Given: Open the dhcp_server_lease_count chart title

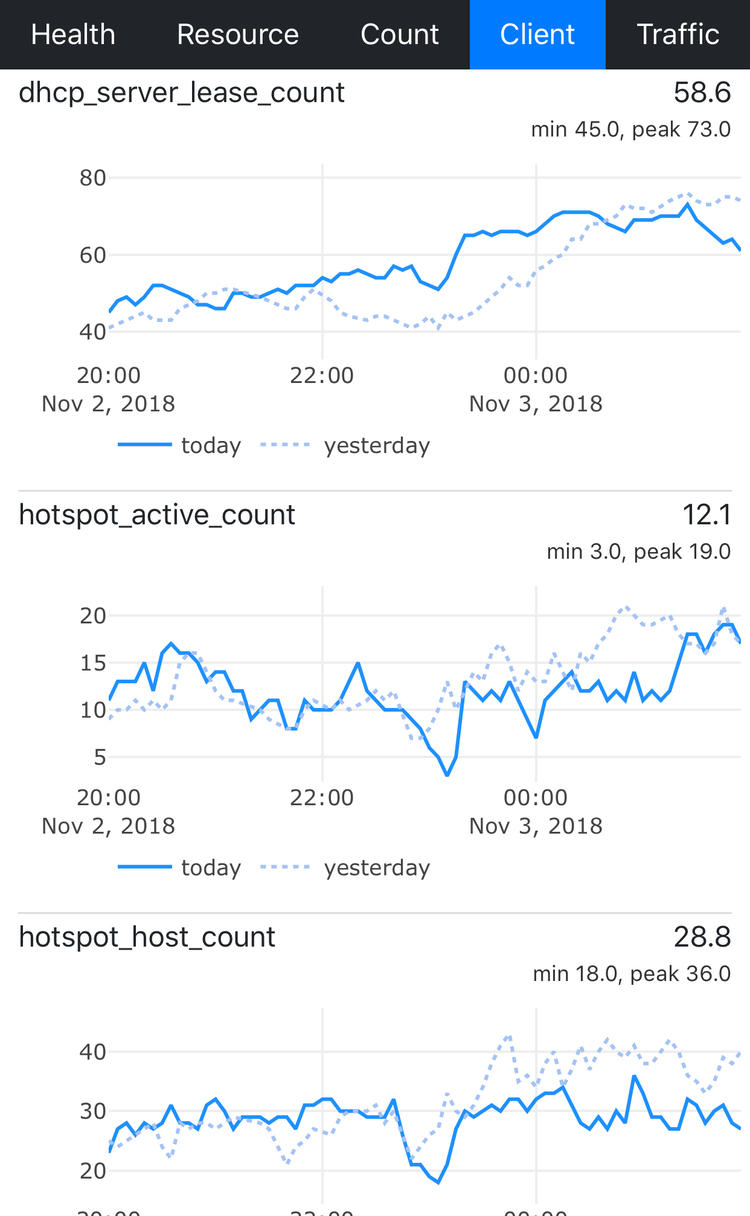Looking at the screenshot, I should tap(182, 92).
